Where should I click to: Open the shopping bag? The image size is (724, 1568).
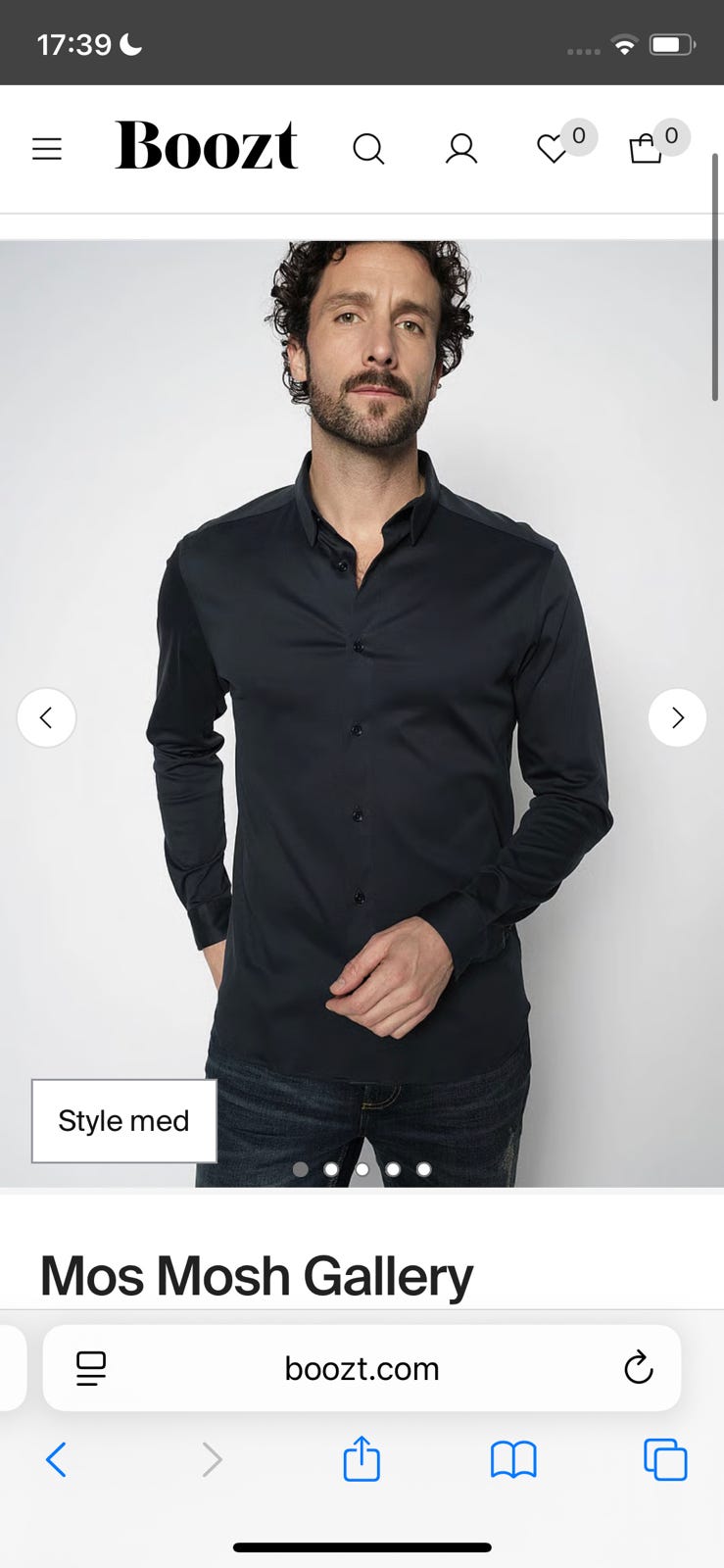click(646, 149)
